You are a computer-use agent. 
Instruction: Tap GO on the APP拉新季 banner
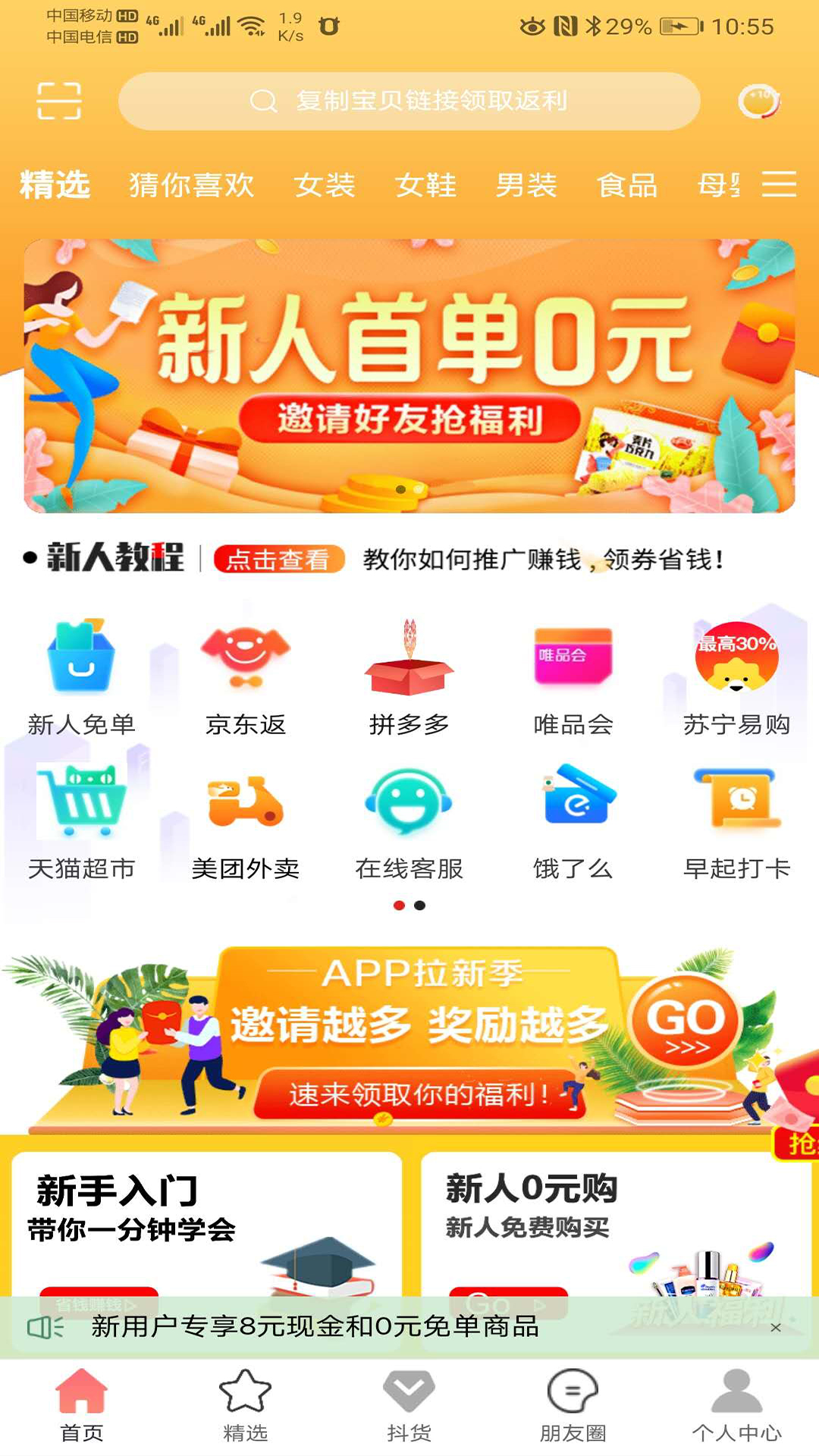(686, 1024)
